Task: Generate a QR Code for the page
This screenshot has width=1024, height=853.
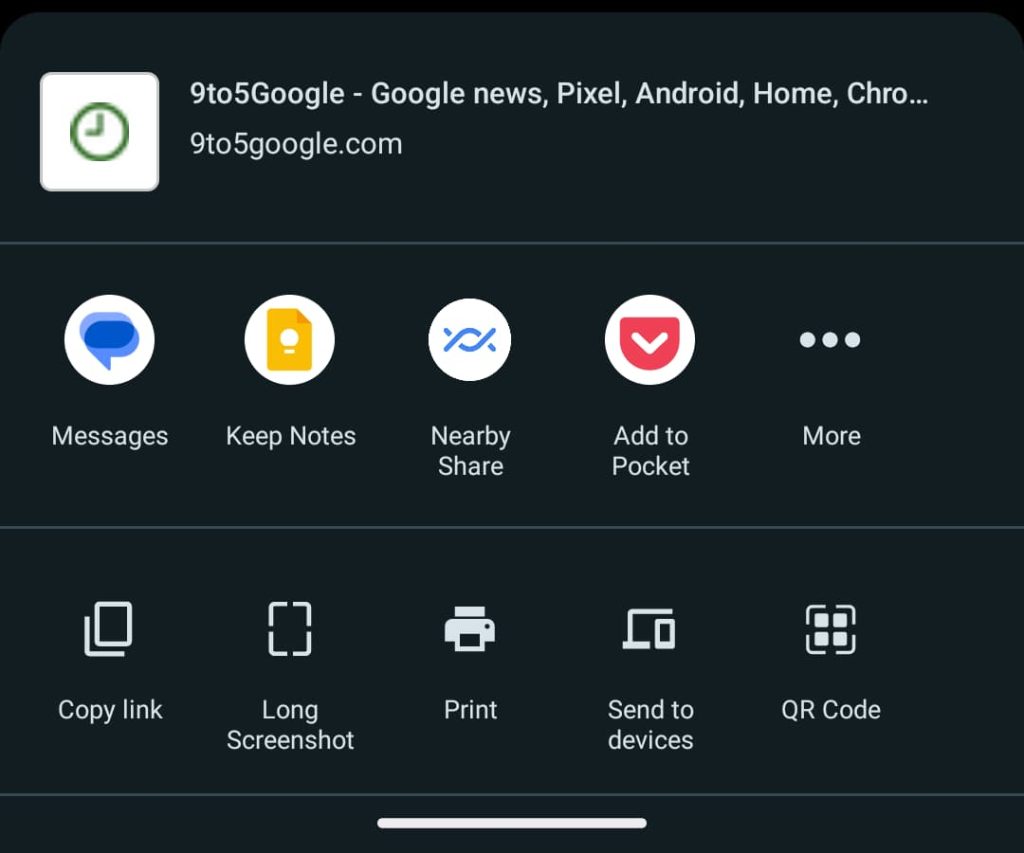Action: 830,630
